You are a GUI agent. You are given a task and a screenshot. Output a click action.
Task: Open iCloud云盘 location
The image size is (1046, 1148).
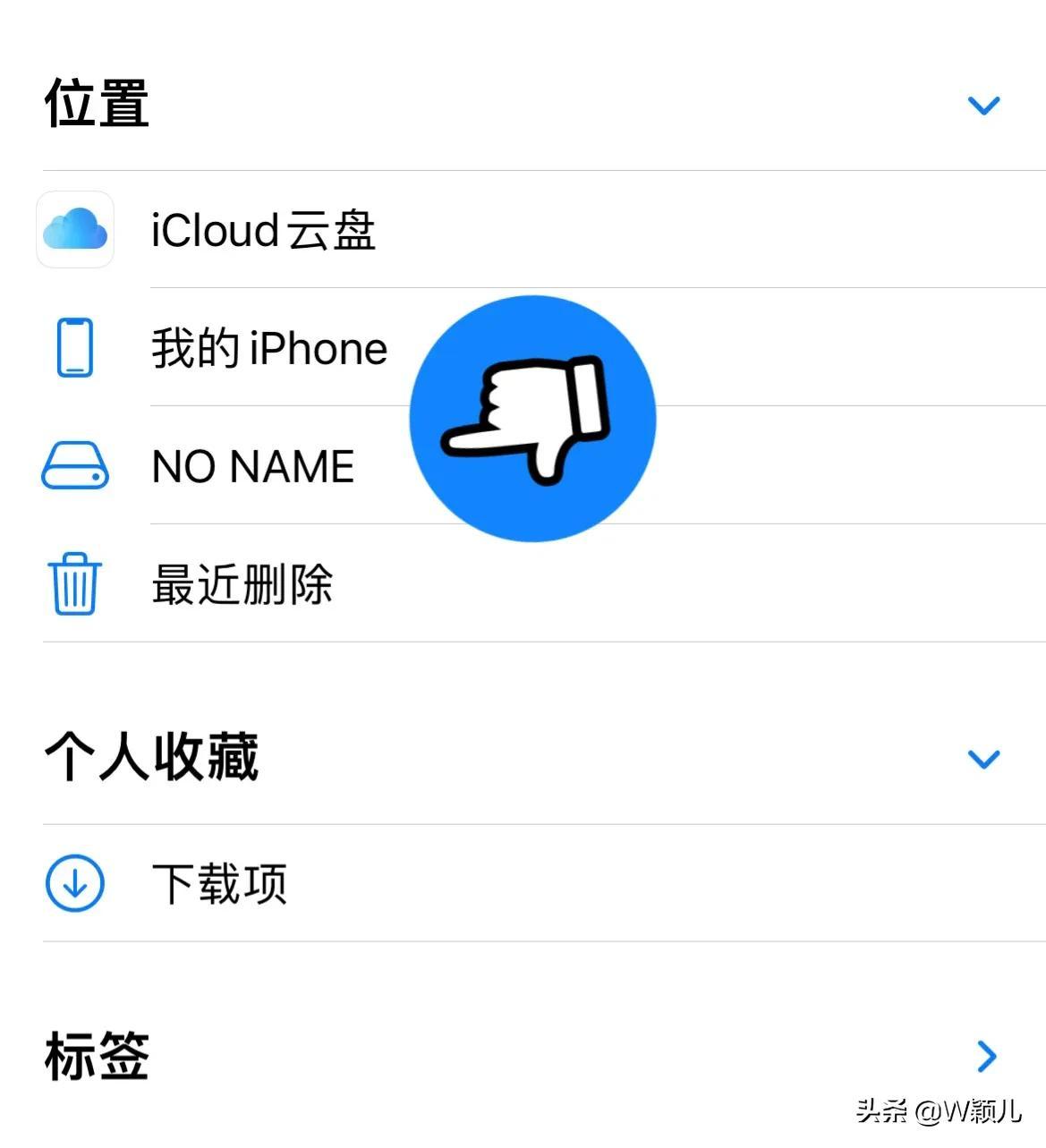tap(263, 230)
